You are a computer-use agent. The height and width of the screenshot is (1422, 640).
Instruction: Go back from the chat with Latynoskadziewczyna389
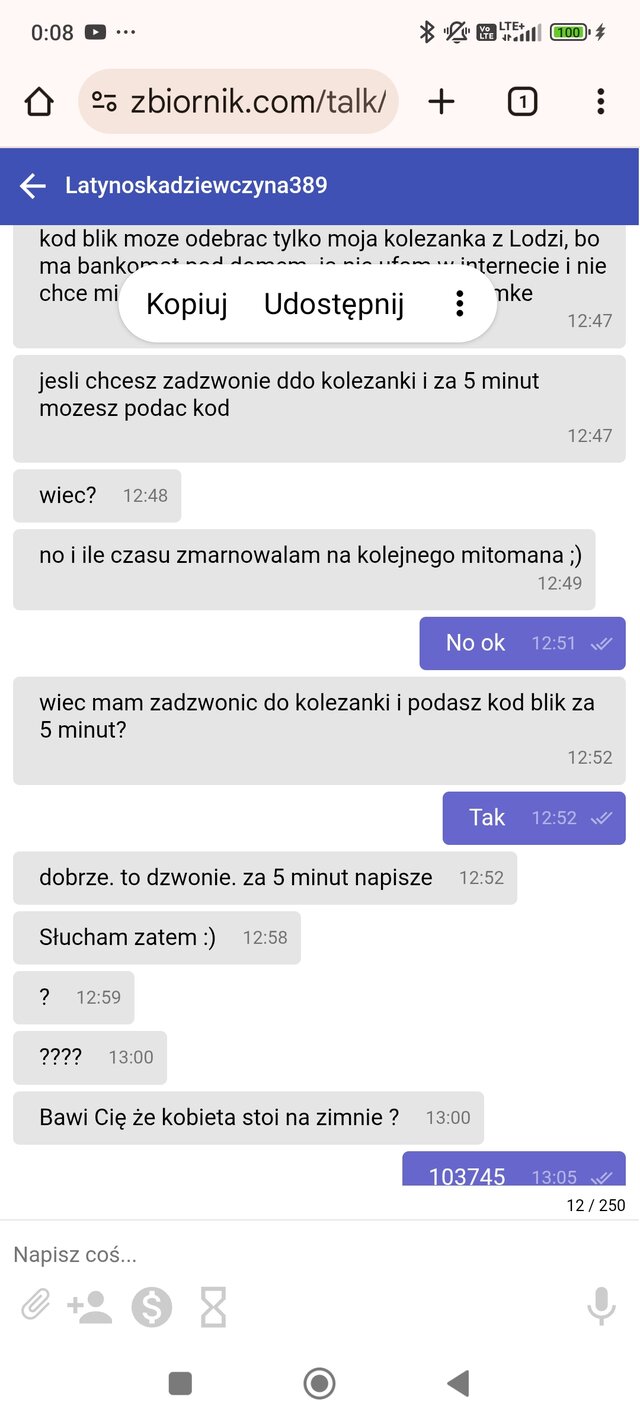(x=33, y=186)
